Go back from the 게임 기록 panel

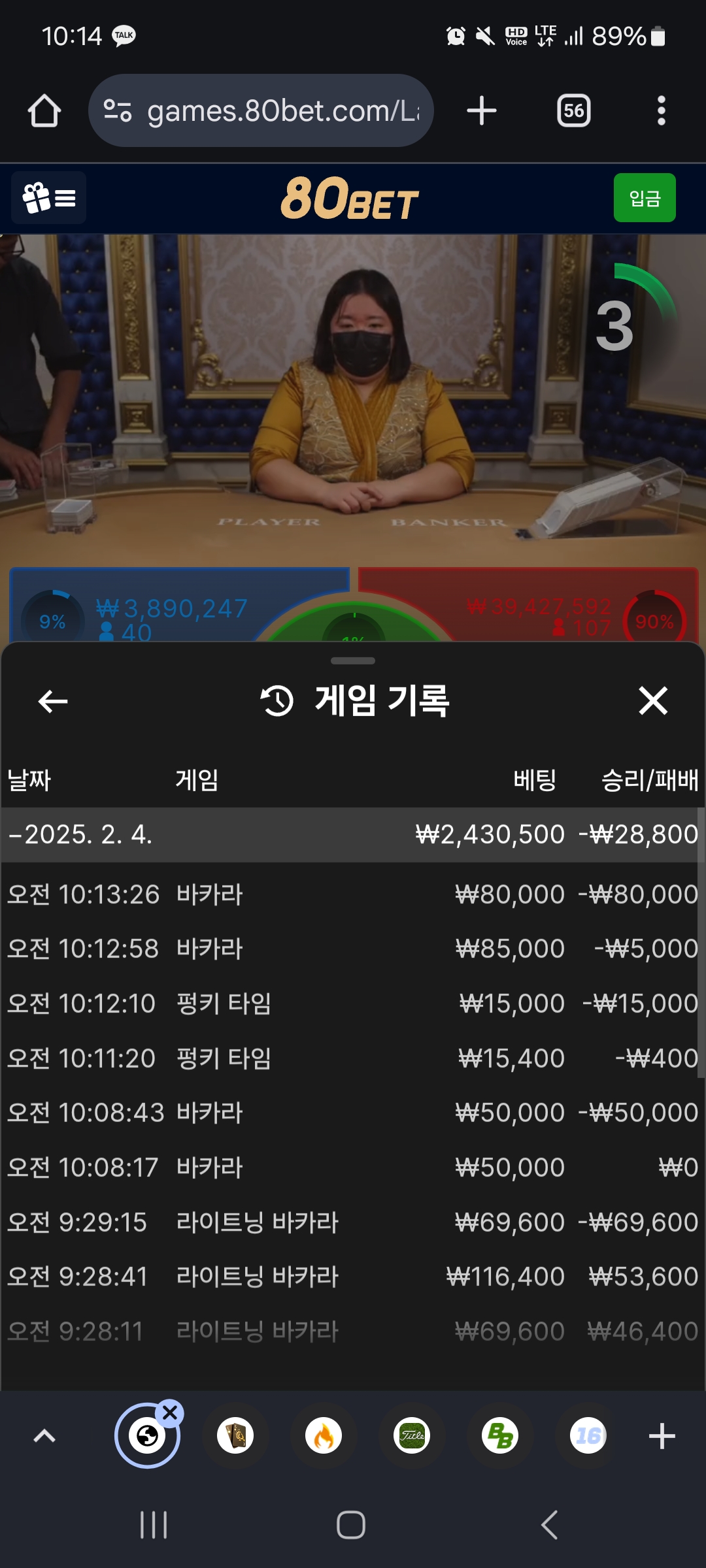(53, 702)
